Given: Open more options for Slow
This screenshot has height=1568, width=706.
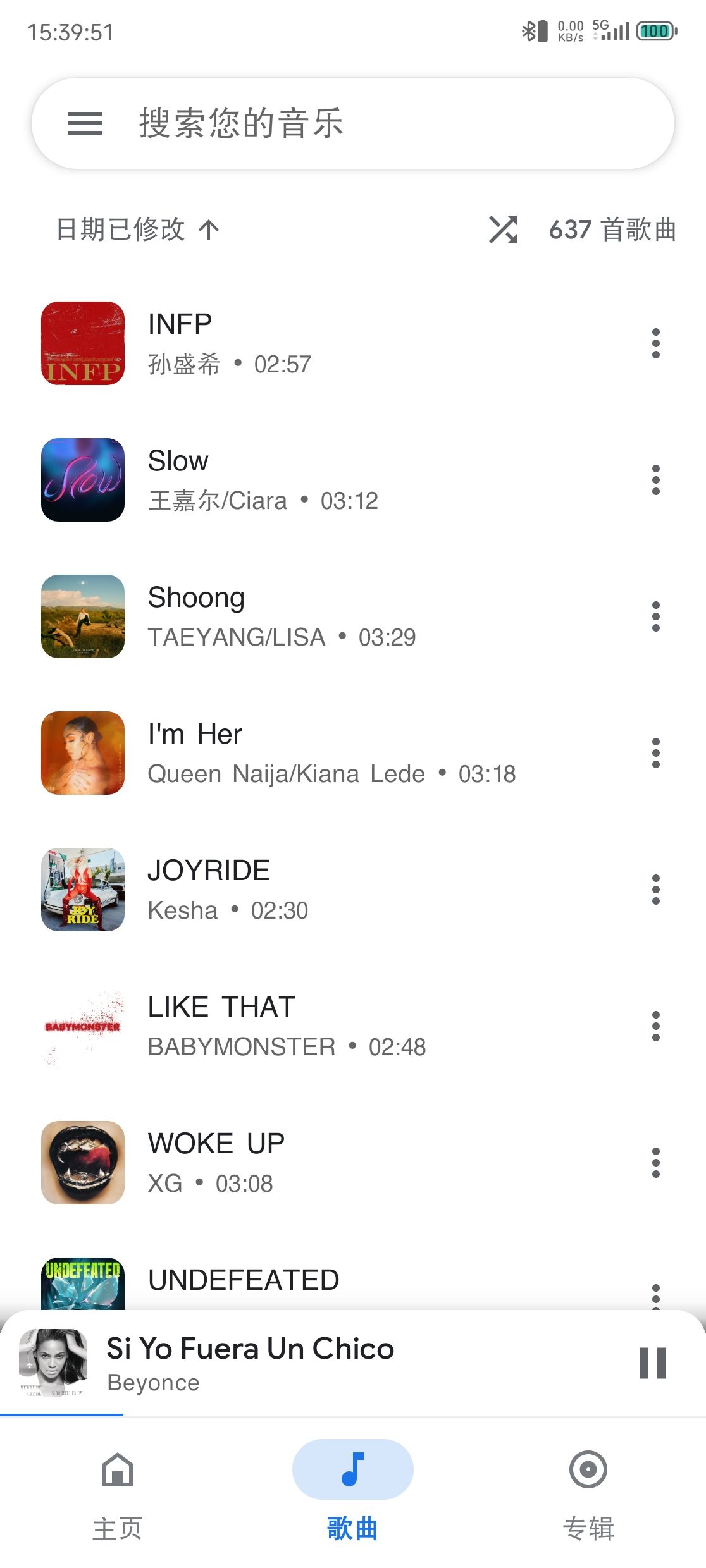Looking at the screenshot, I should [x=655, y=480].
